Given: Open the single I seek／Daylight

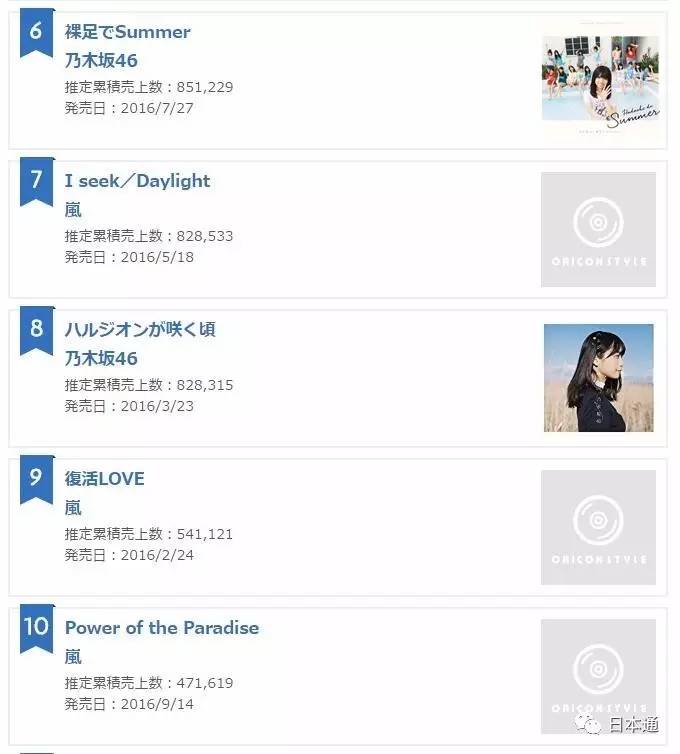Looking at the screenshot, I should (x=137, y=181).
